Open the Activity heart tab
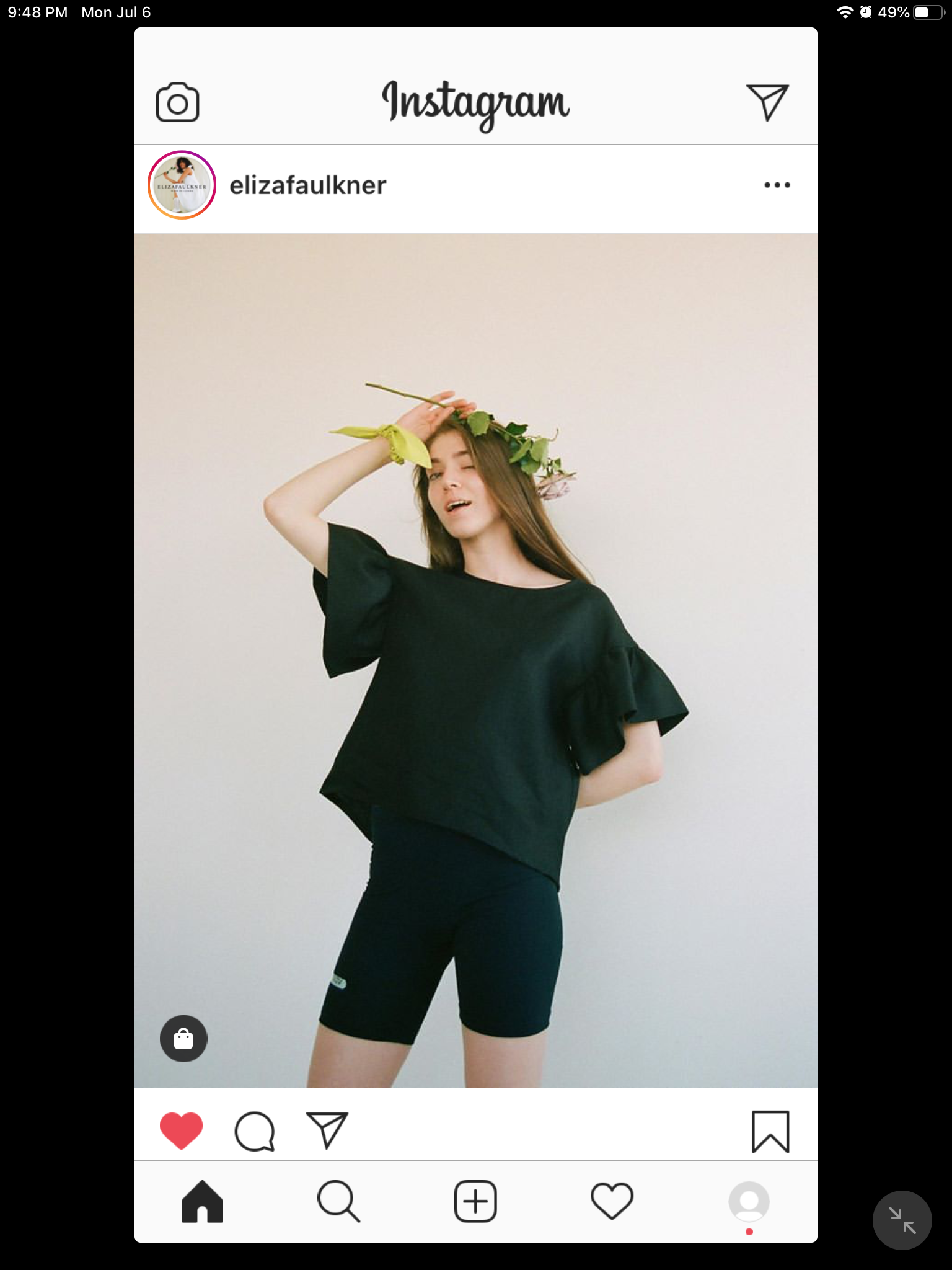The image size is (952, 1270). (612, 1202)
